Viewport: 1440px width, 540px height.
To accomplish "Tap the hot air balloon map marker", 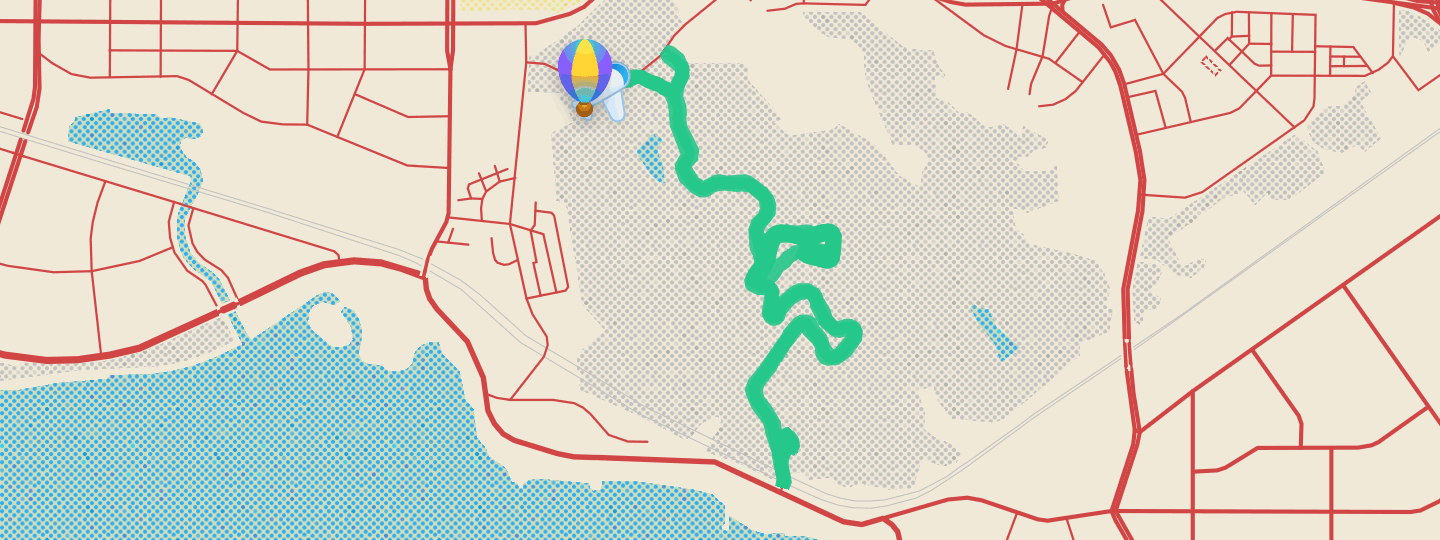I will click(x=585, y=73).
